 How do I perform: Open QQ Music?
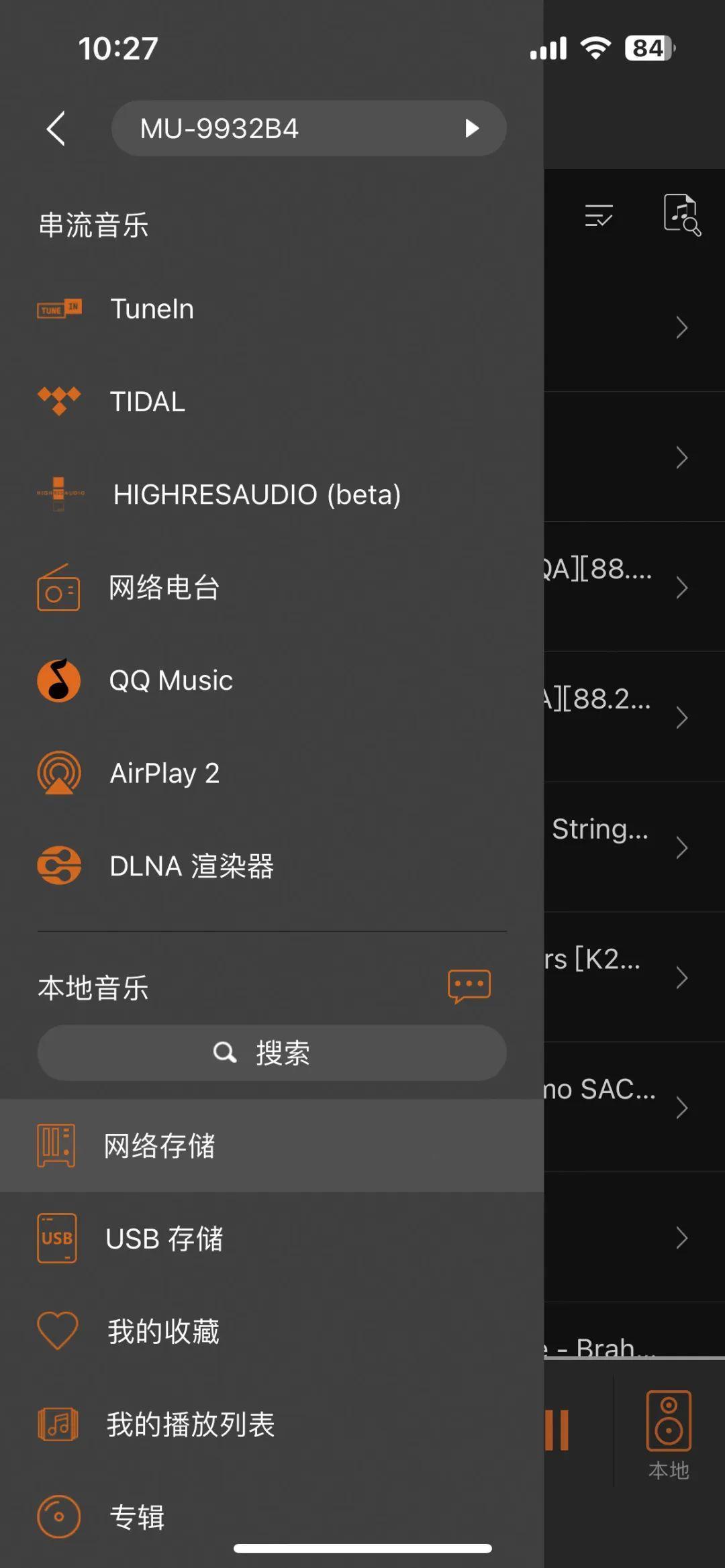[272, 680]
